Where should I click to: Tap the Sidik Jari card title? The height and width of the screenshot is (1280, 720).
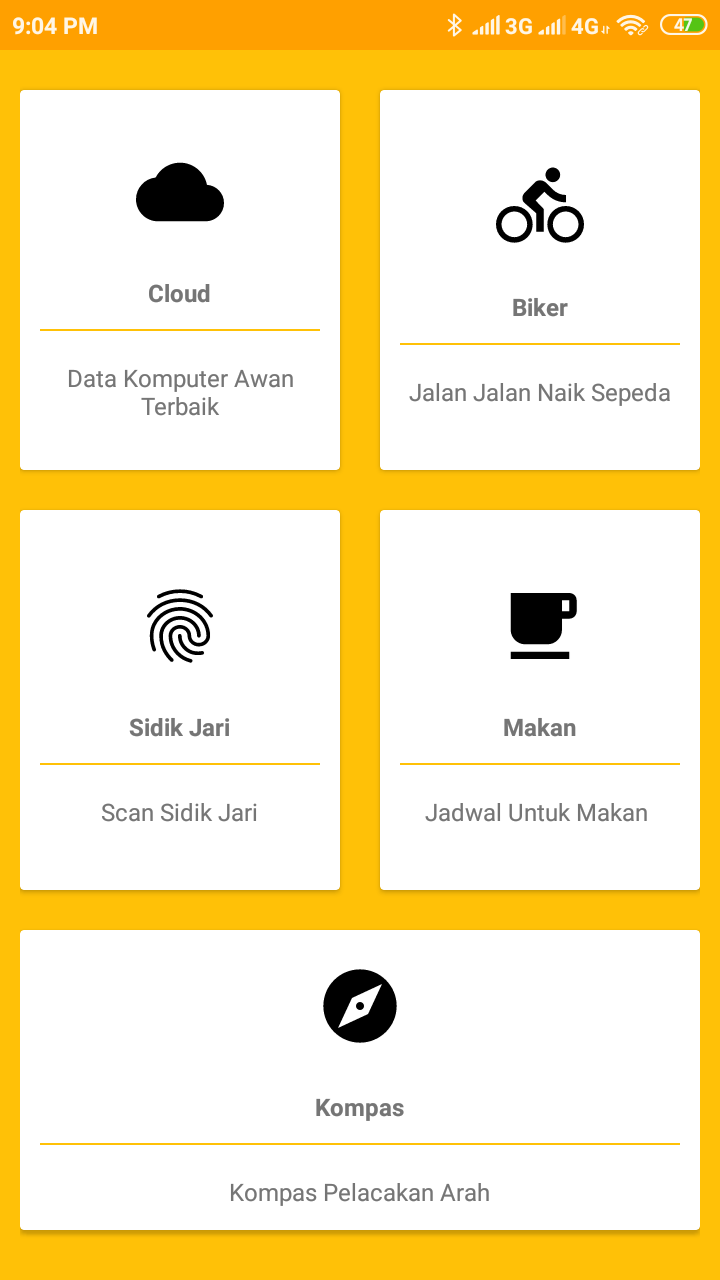coord(180,727)
